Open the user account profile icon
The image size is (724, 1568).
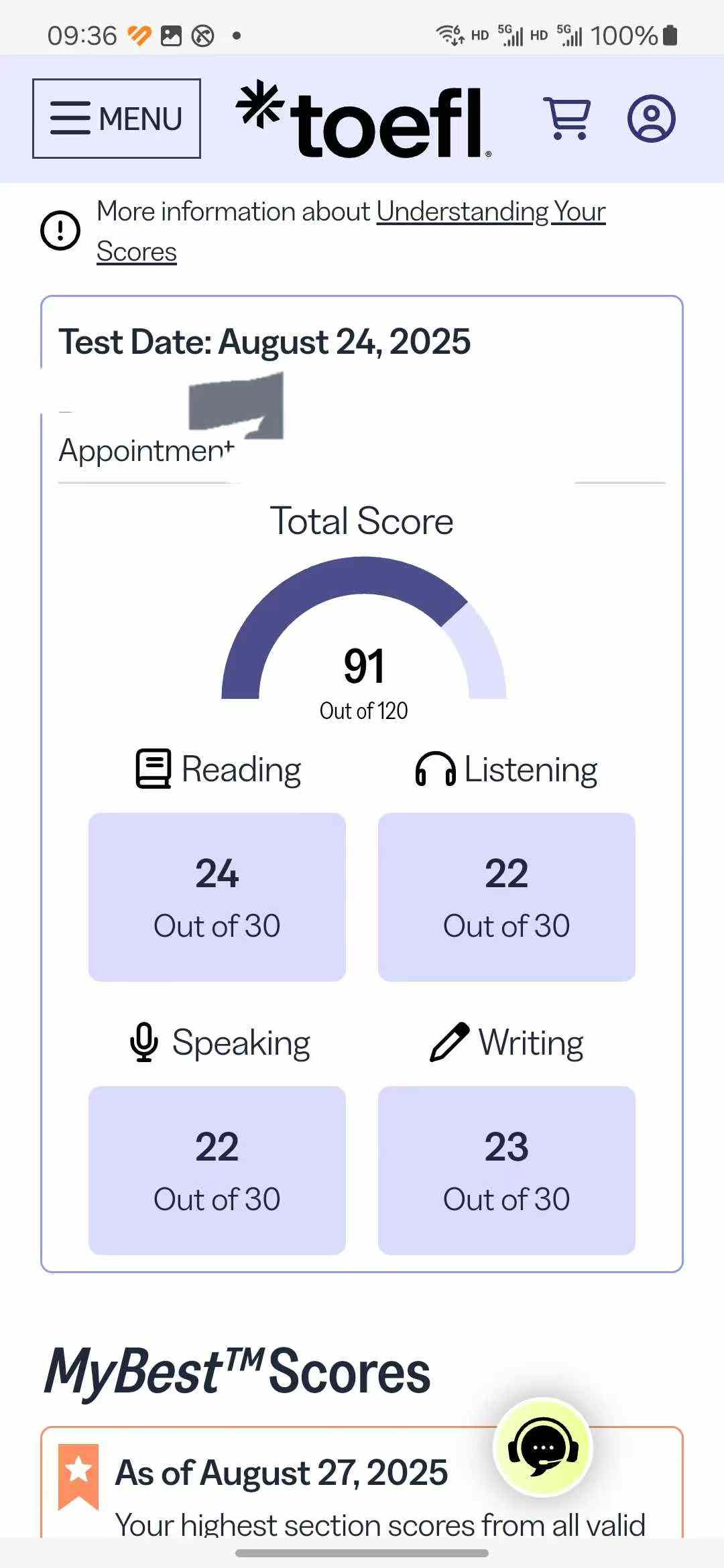(x=651, y=119)
